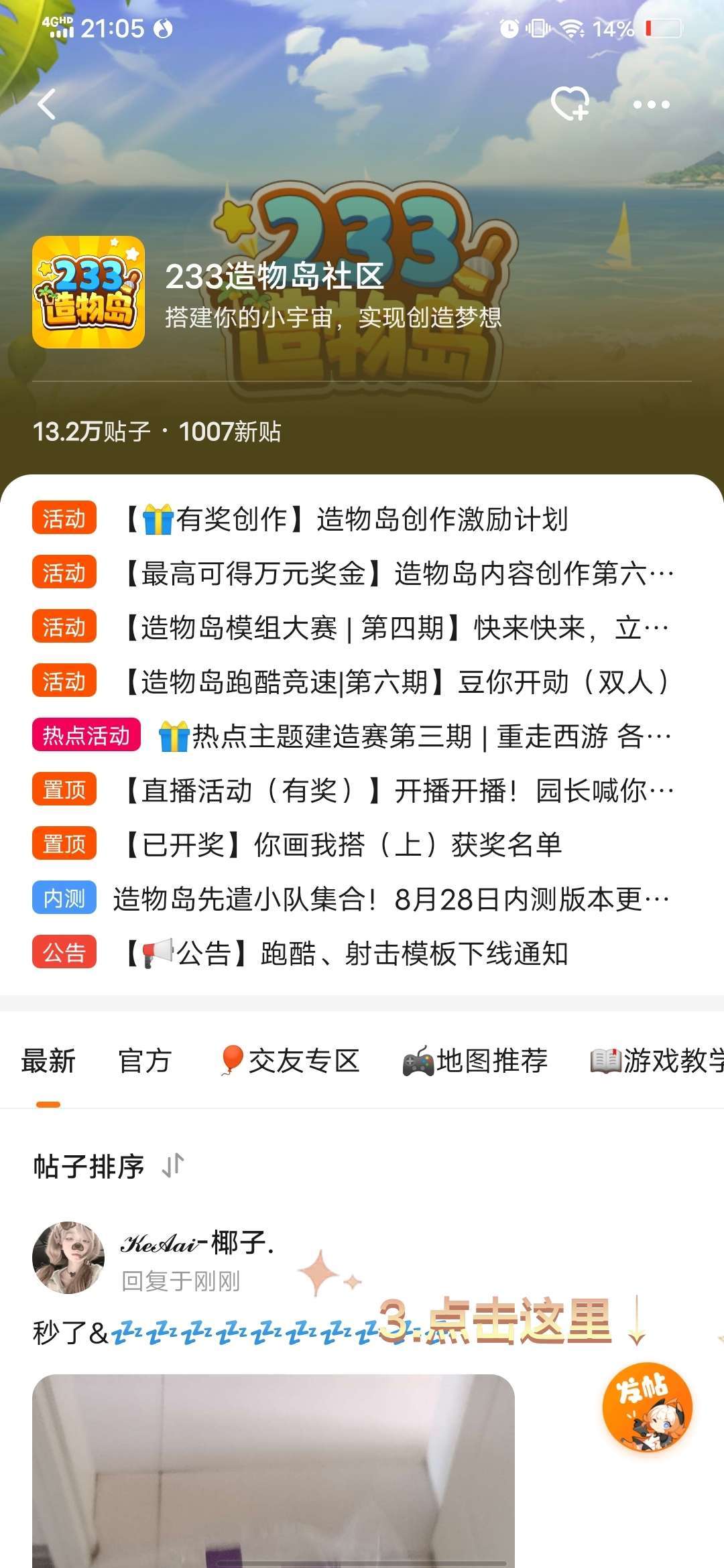The height and width of the screenshot is (1568, 724).
Task: Open the 造物岛跑酷竞速 第六期 post
Action: click(396, 682)
